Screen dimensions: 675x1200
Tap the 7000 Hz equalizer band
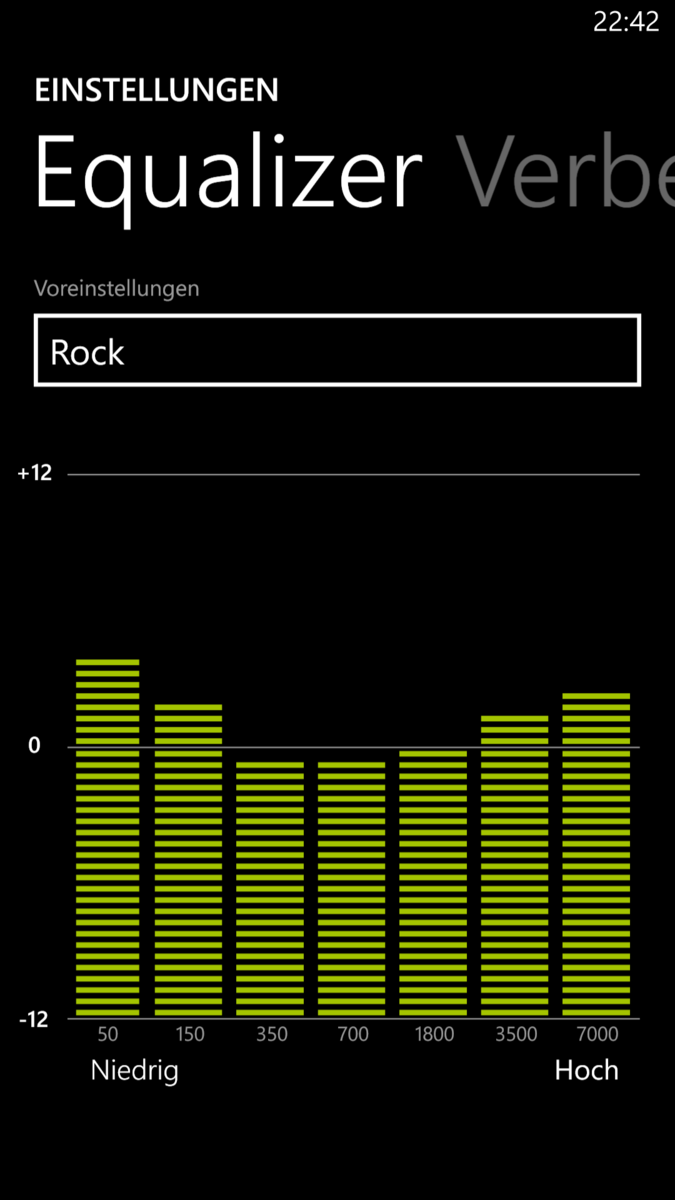pyautogui.click(x=596, y=855)
